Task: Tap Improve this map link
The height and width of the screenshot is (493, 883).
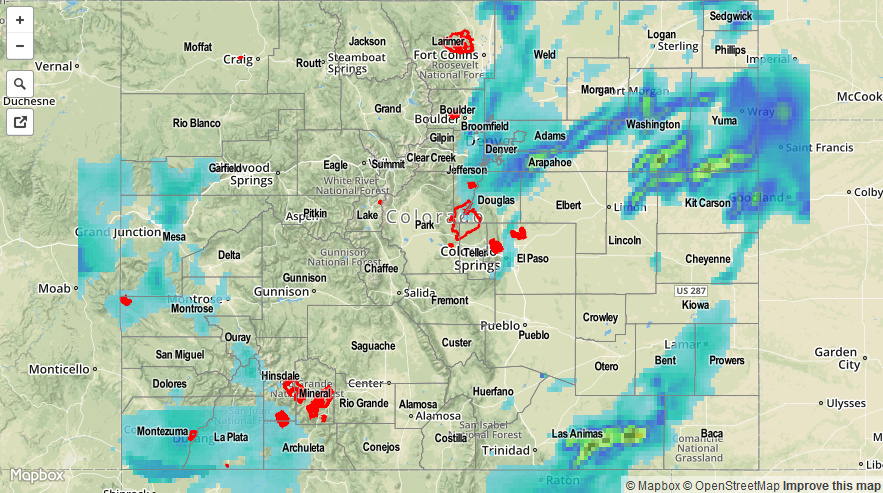Action: 832,486
